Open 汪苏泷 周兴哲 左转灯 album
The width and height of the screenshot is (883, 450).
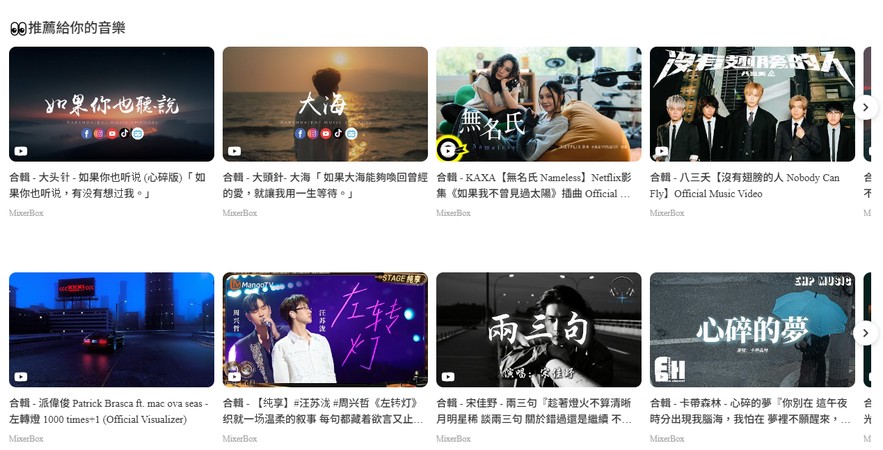click(x=324, y=330)
